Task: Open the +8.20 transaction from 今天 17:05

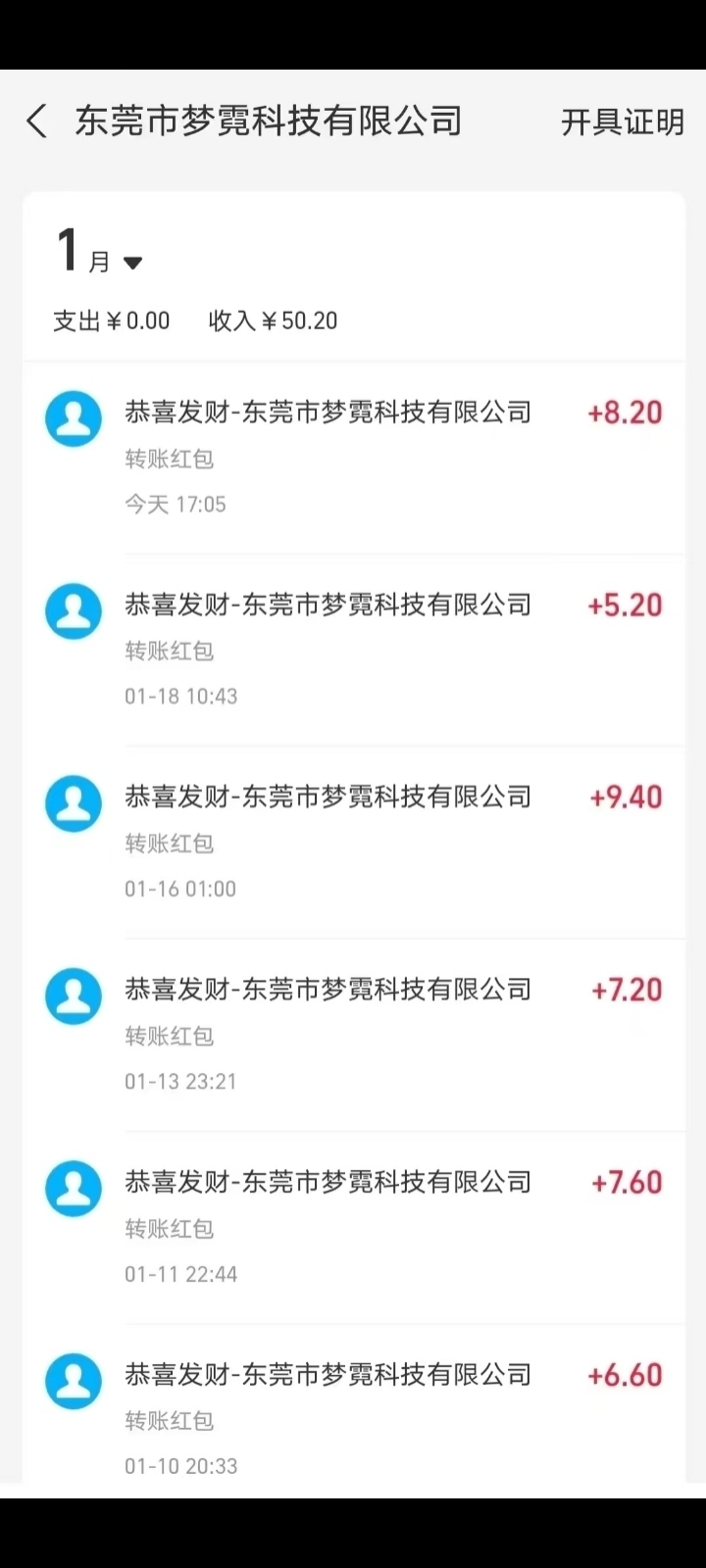Action: pyautogui.click(x=354, y=458)
